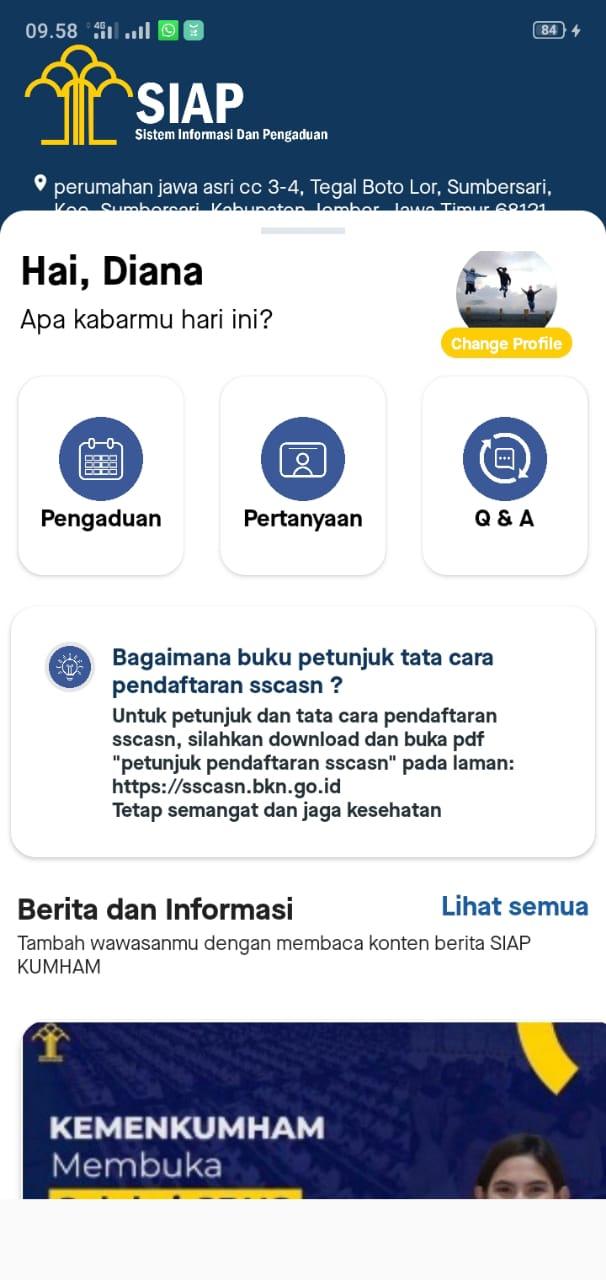Tap the Change Profile button
The height and width of the screenshot is (1280, 606).
tap(506, 343)
